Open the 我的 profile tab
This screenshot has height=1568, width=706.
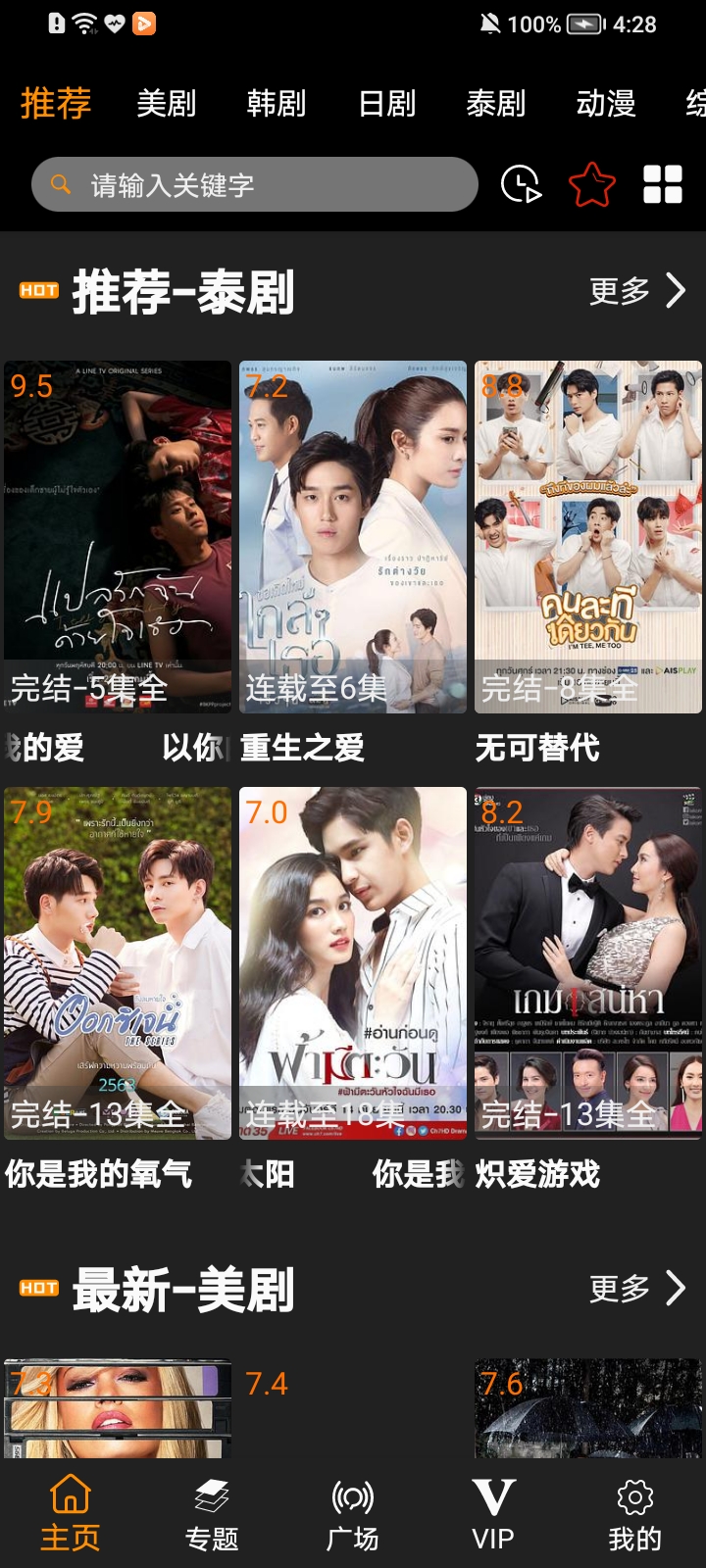click(x=634, y=1515)
